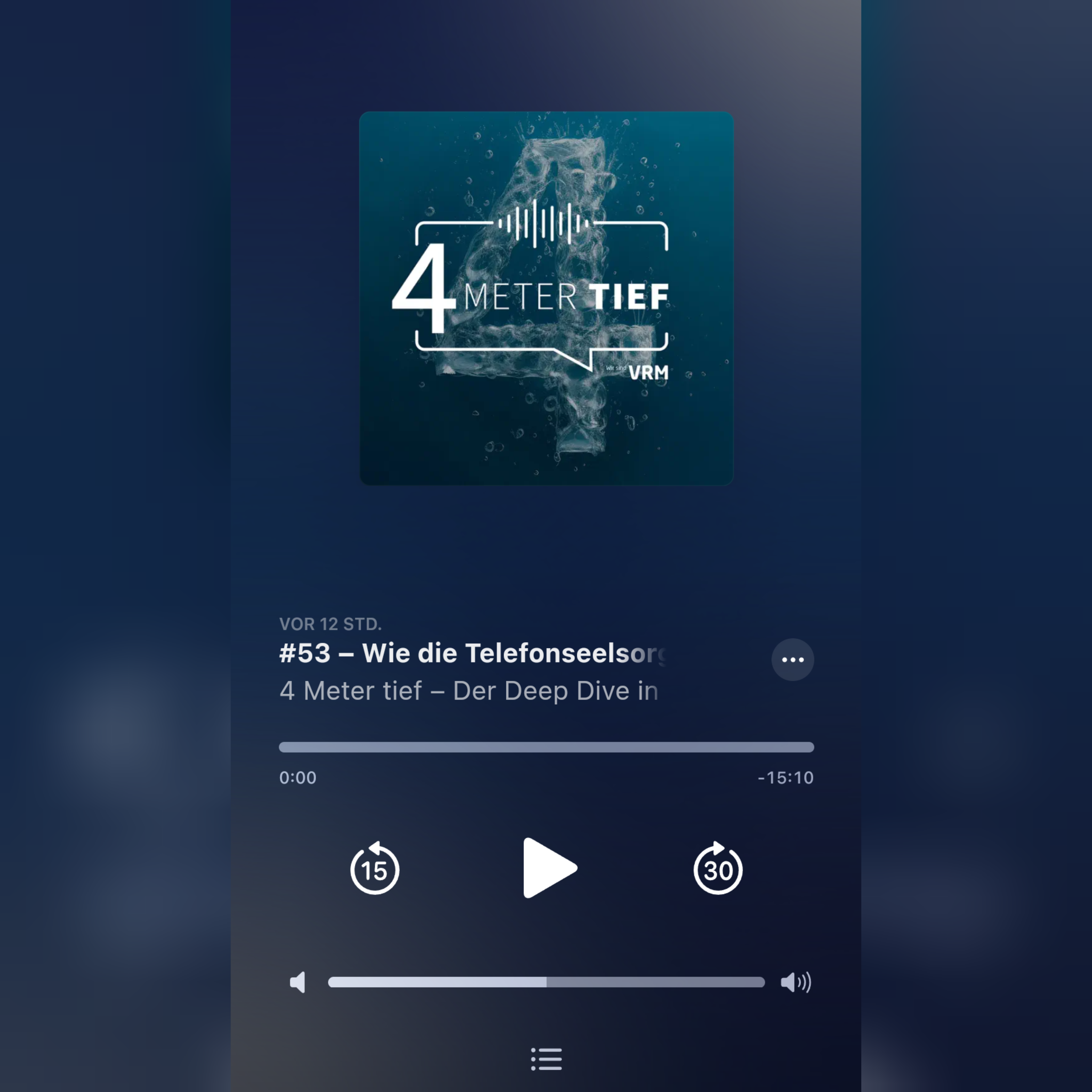1092x1092 pixels.
Task: Tap the 4 Meter tief cover artwork
Action: pos(546,298)
